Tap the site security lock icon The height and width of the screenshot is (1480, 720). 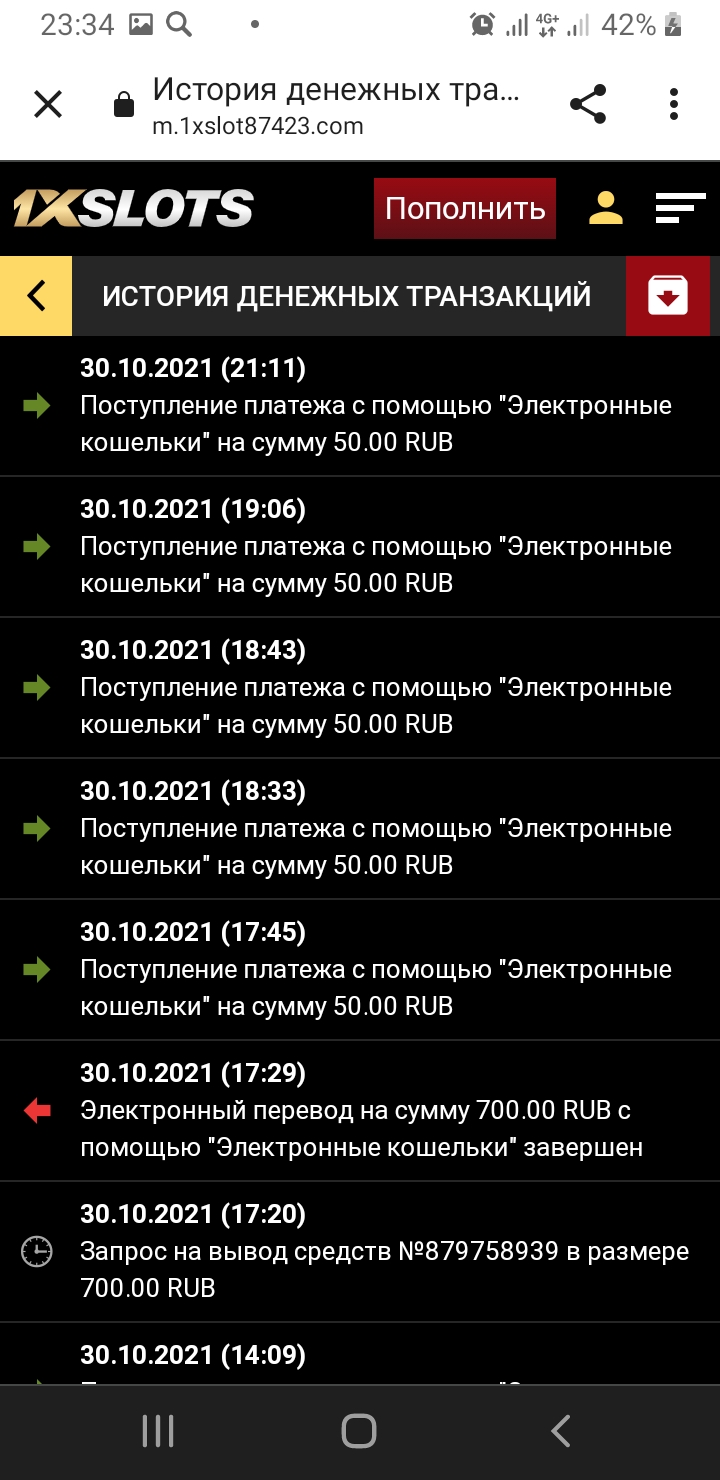point(122,103)
